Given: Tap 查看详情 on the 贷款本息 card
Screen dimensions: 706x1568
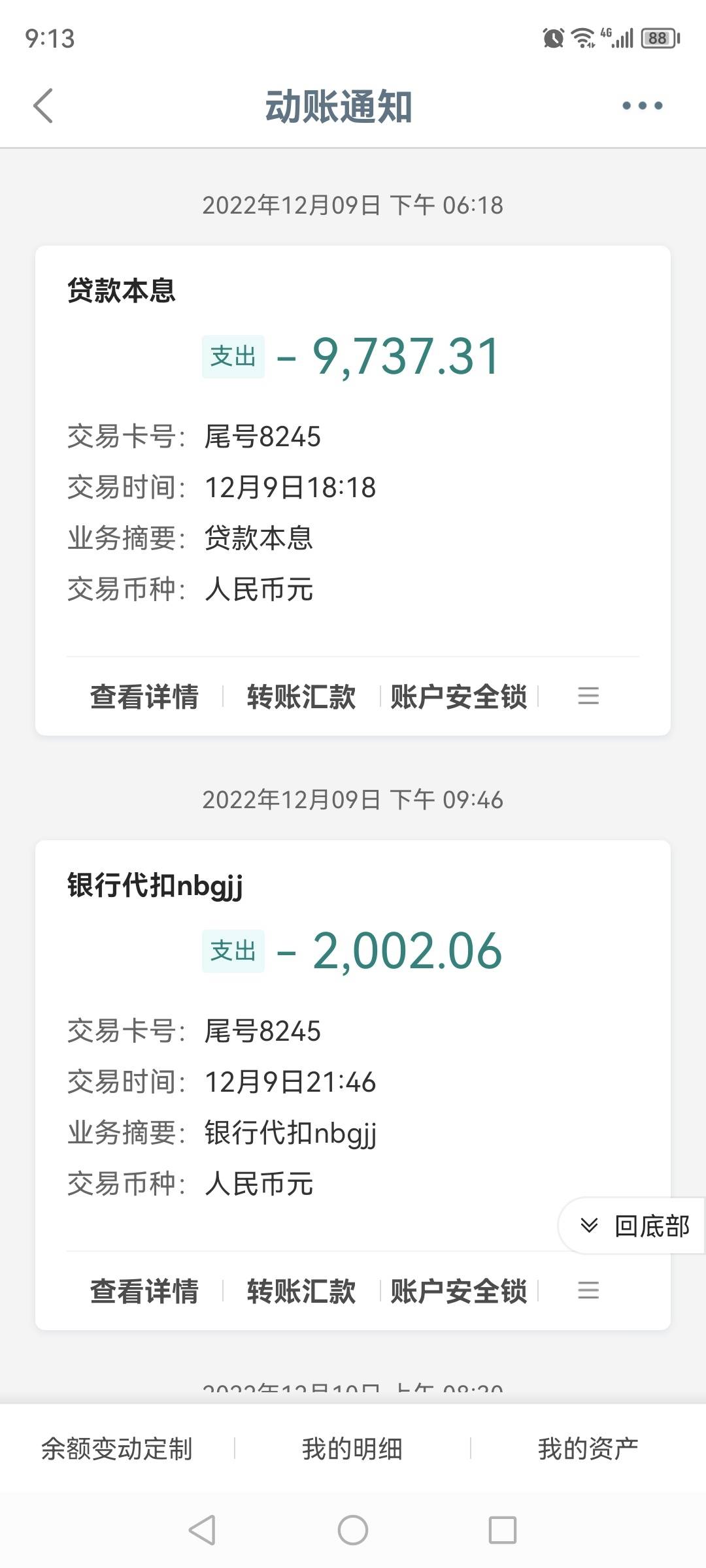Looking at the screenshot, I should (x=144, y=696).
